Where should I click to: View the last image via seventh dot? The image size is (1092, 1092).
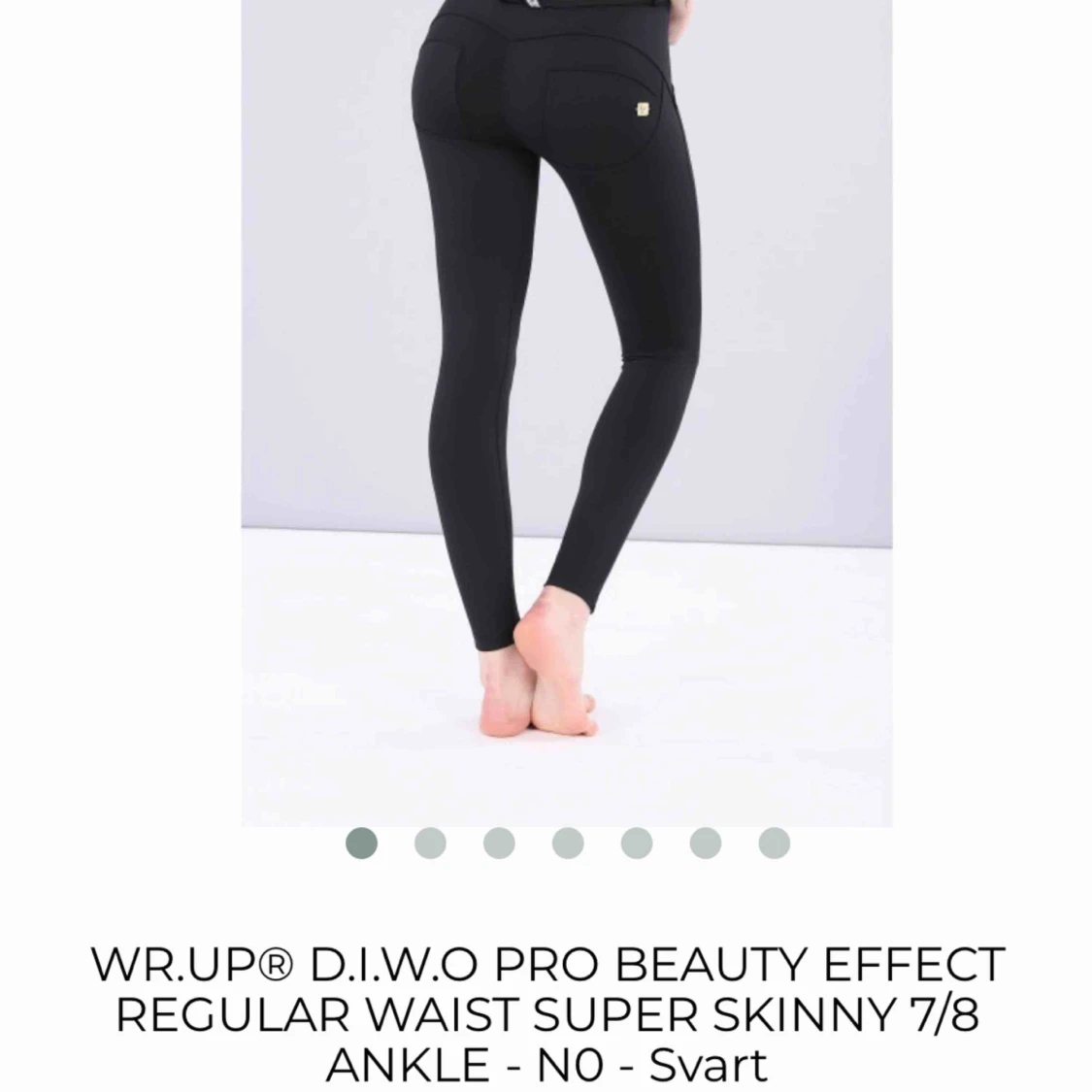click(774, 843)
